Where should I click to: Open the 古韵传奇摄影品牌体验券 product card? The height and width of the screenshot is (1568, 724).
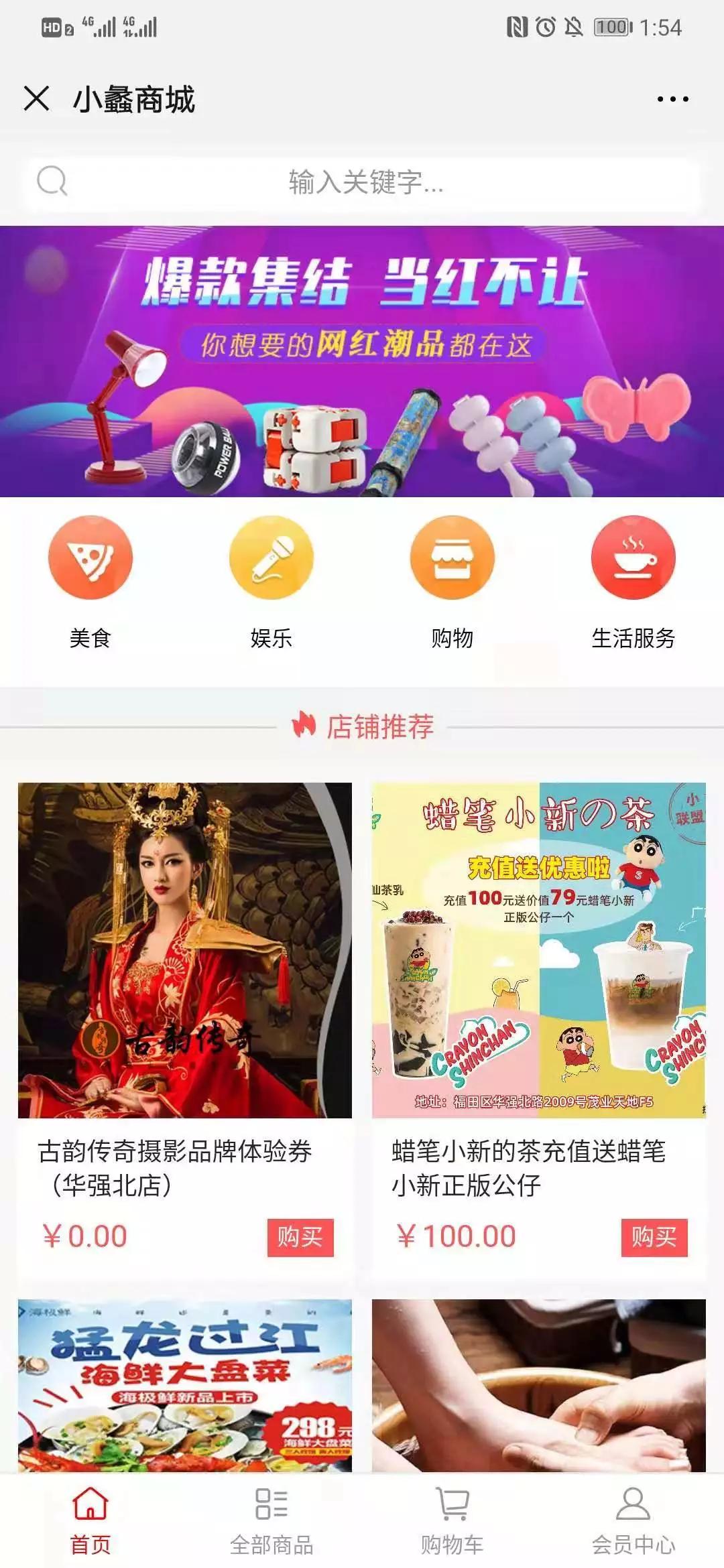pyautogui.click(x=185, y=950)
